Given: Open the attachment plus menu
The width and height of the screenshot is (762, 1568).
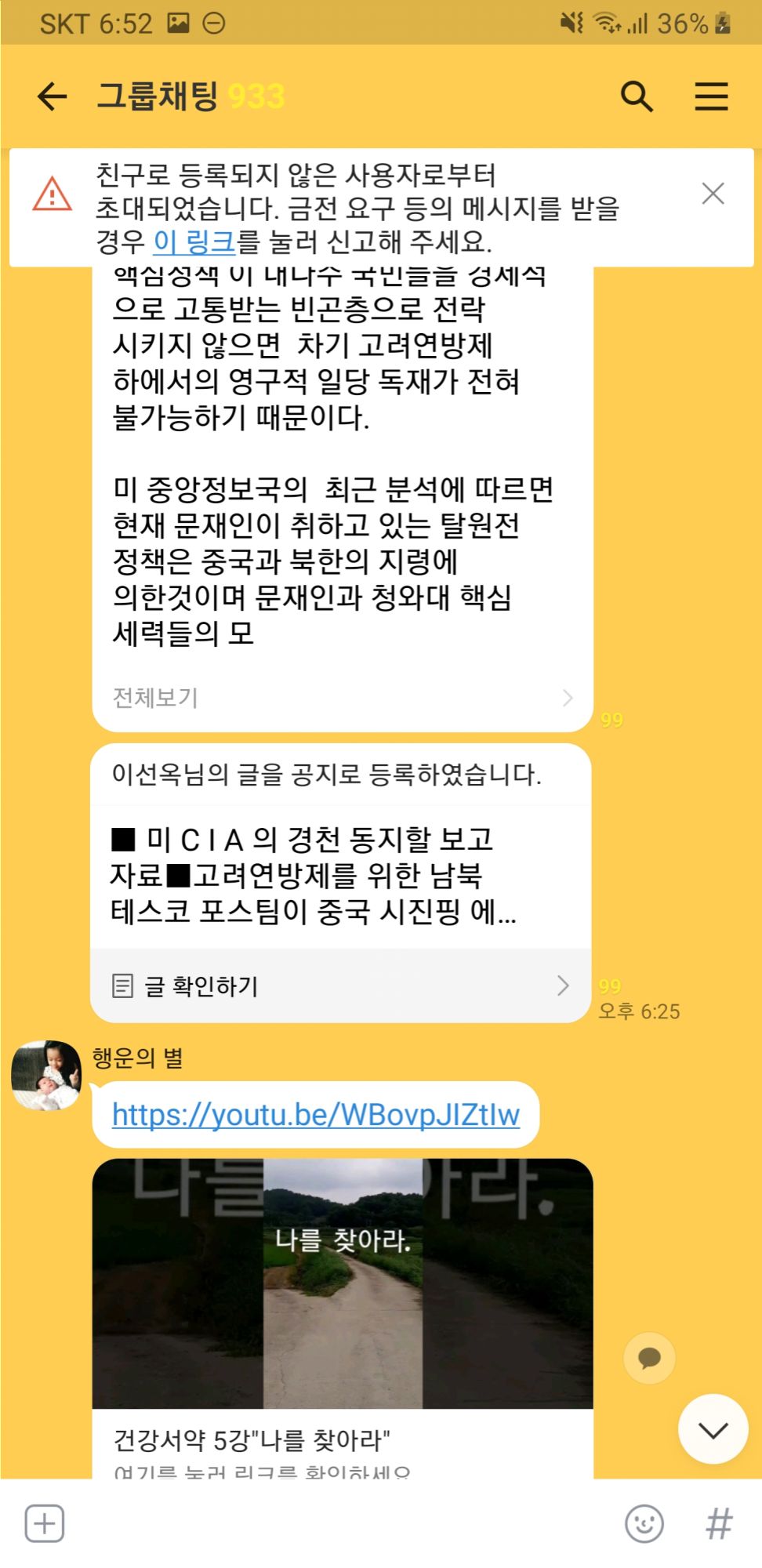Looking at the screenshot, I should pos(45,1524).
